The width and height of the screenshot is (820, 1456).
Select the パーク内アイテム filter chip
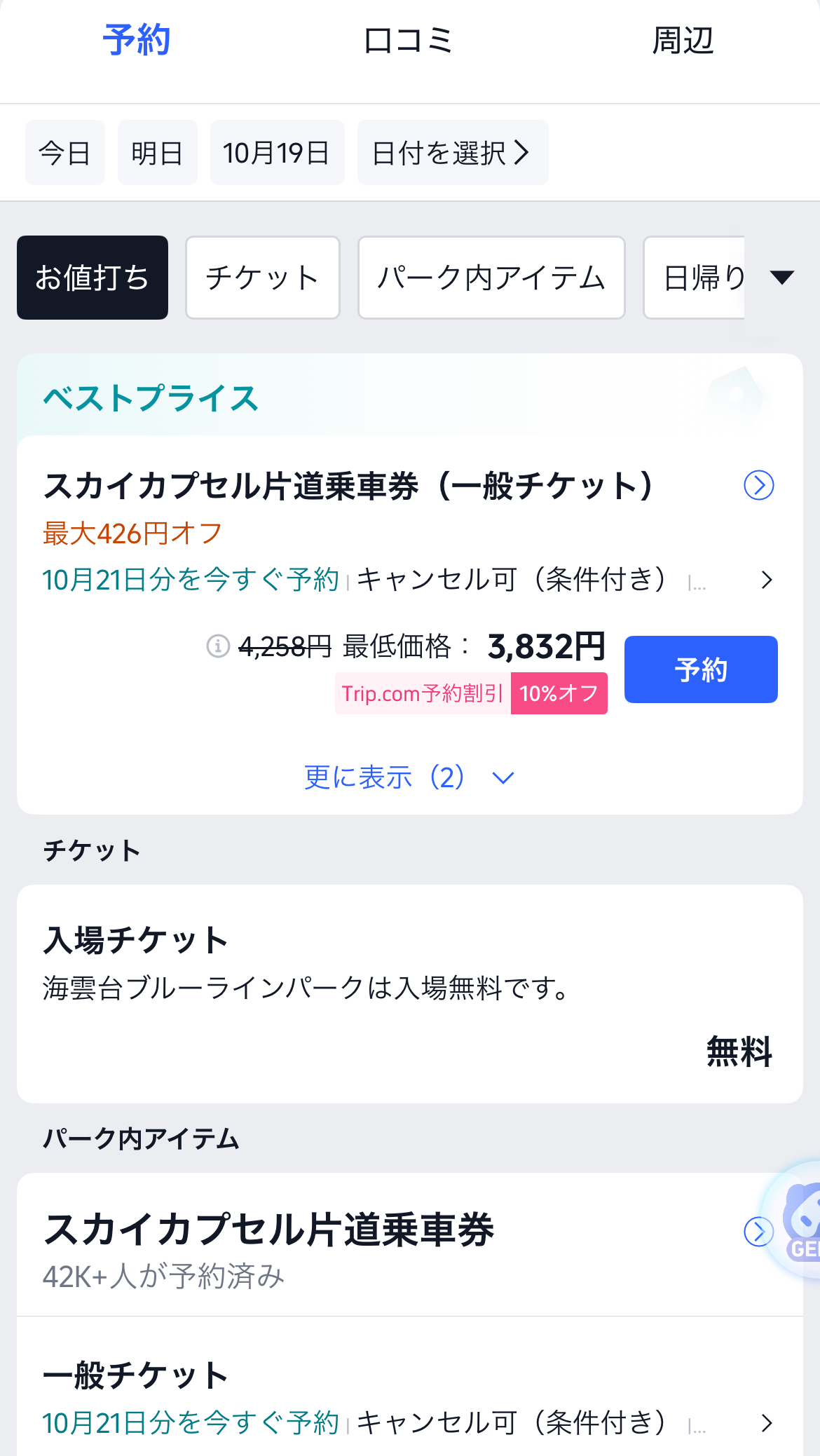coord(491,278)
